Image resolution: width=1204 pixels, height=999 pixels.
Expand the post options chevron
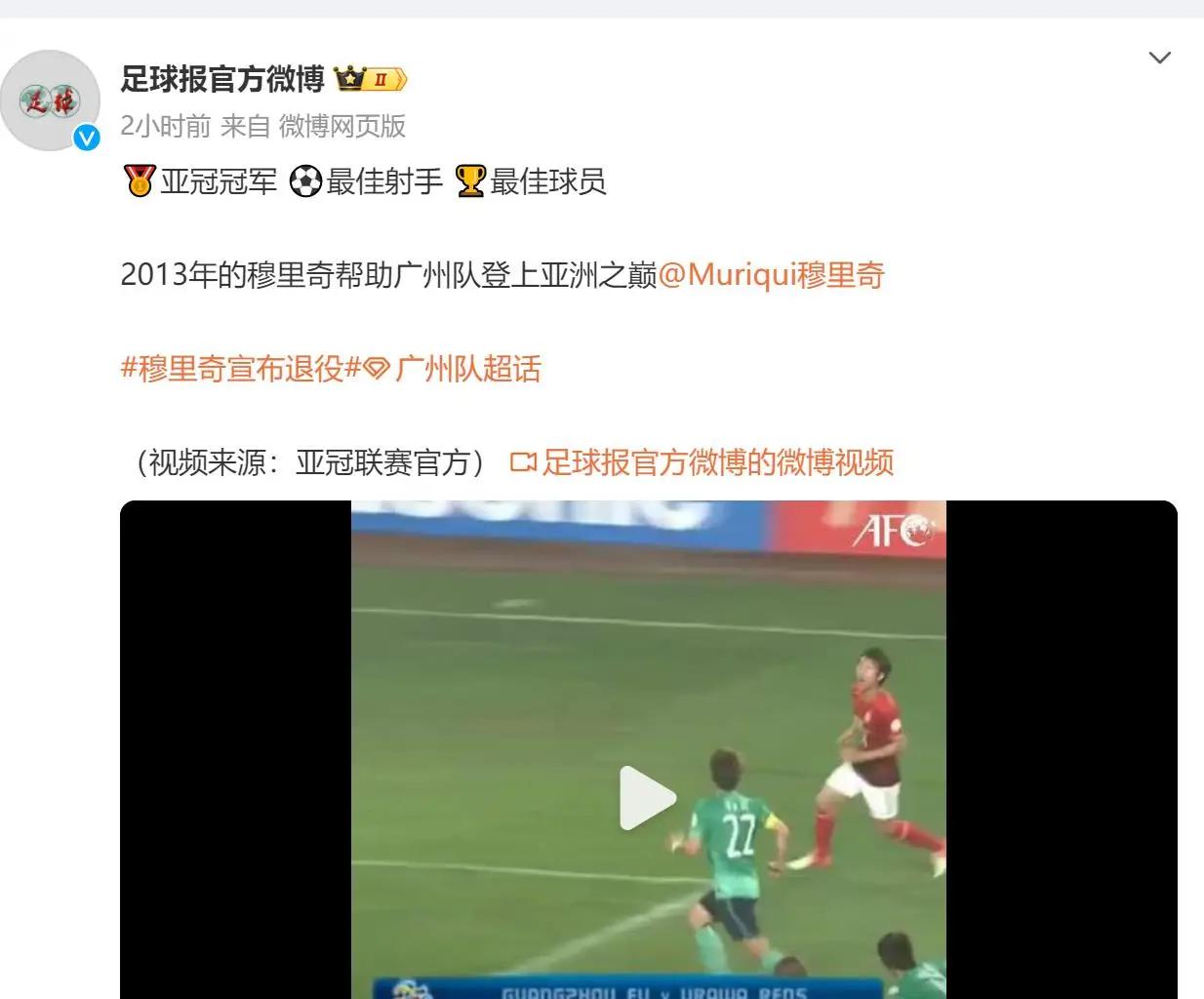pyautogui.click(x=1159, y=58)
